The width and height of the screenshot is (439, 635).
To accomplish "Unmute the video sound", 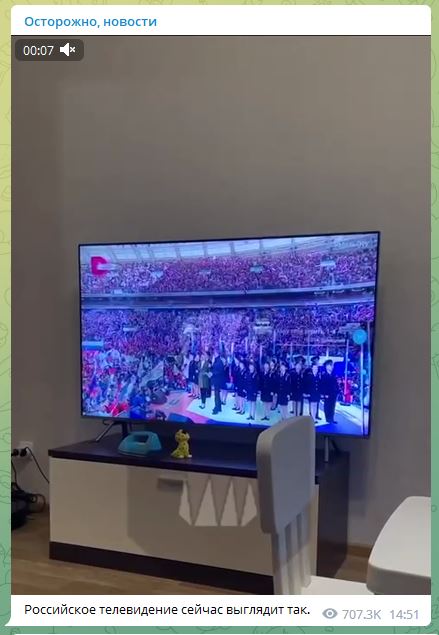I will (x=68, y=50).
